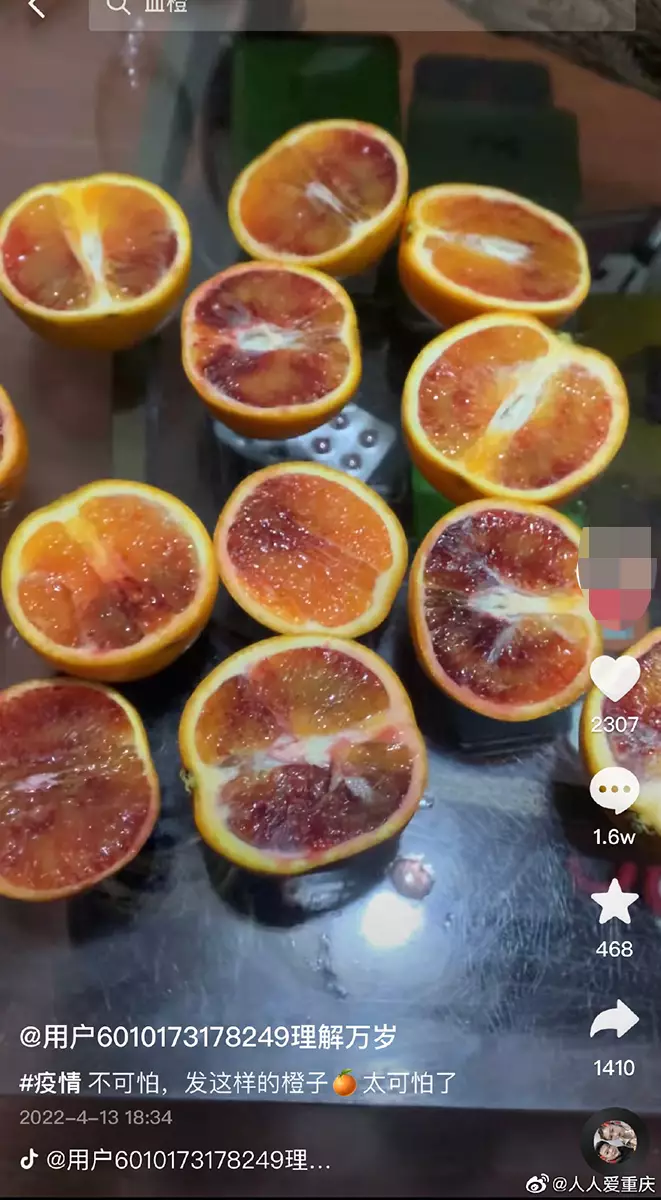
Task: Open the search box containing 血橙
Action: pyautogui.click(x=360, y=10)
